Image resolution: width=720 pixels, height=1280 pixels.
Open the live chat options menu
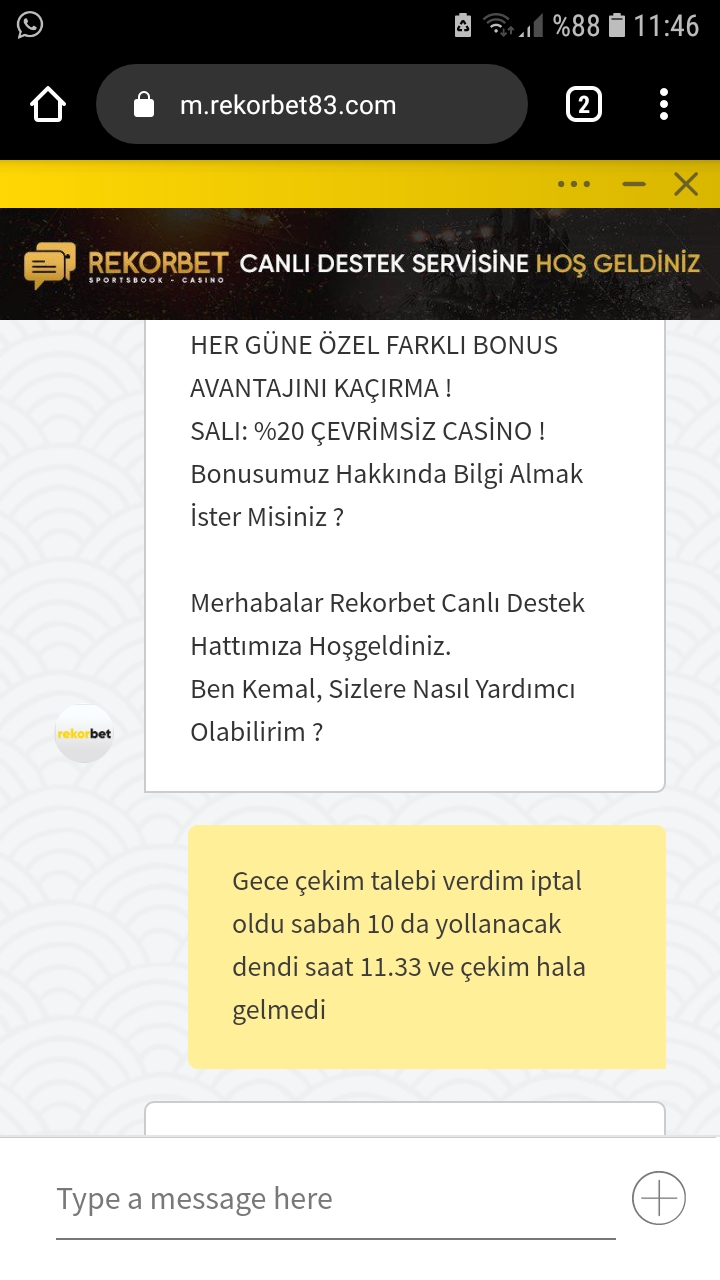point(574,184)
